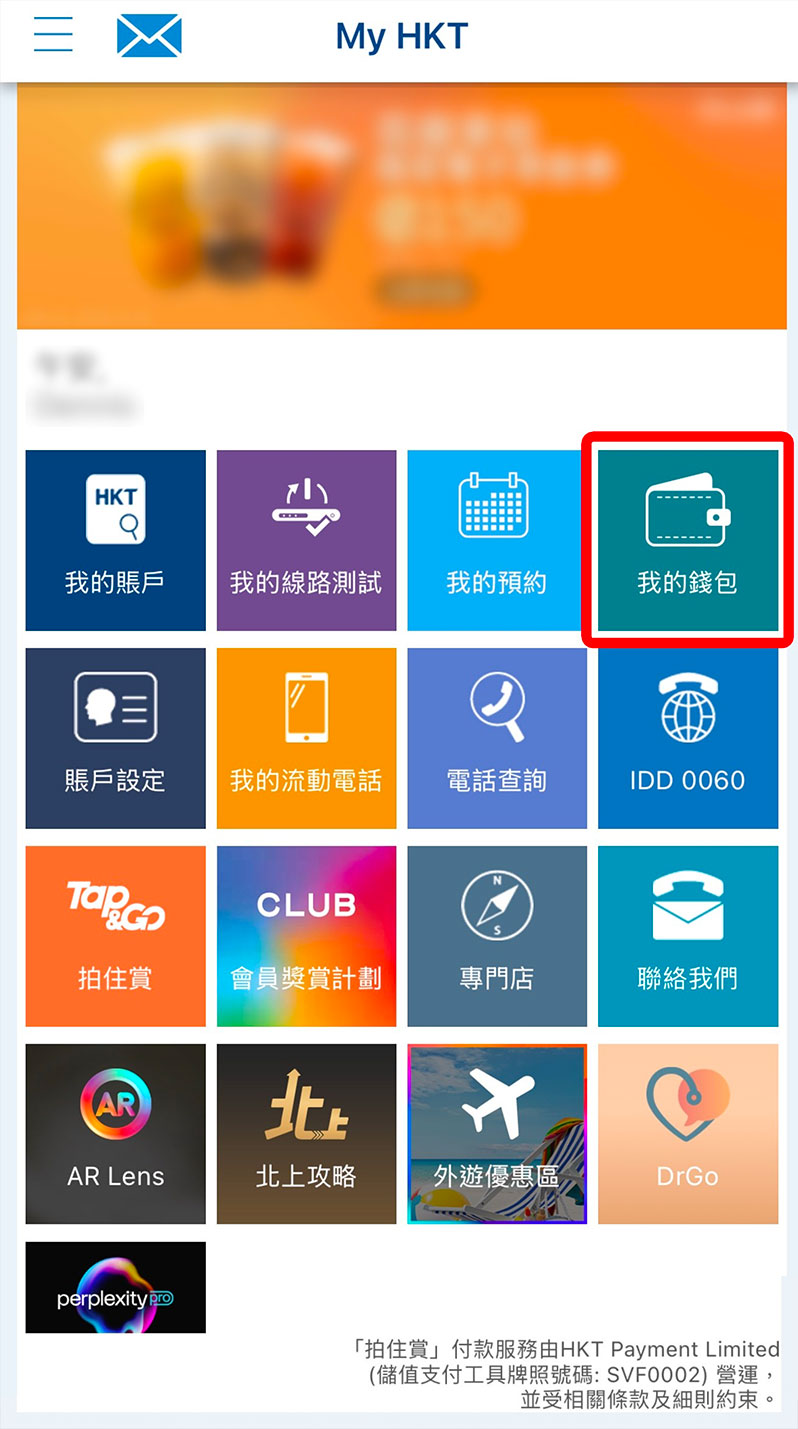Open the DrGo tile
This screenshot has height=1429, width=798.
click(x=688, y=1134)
